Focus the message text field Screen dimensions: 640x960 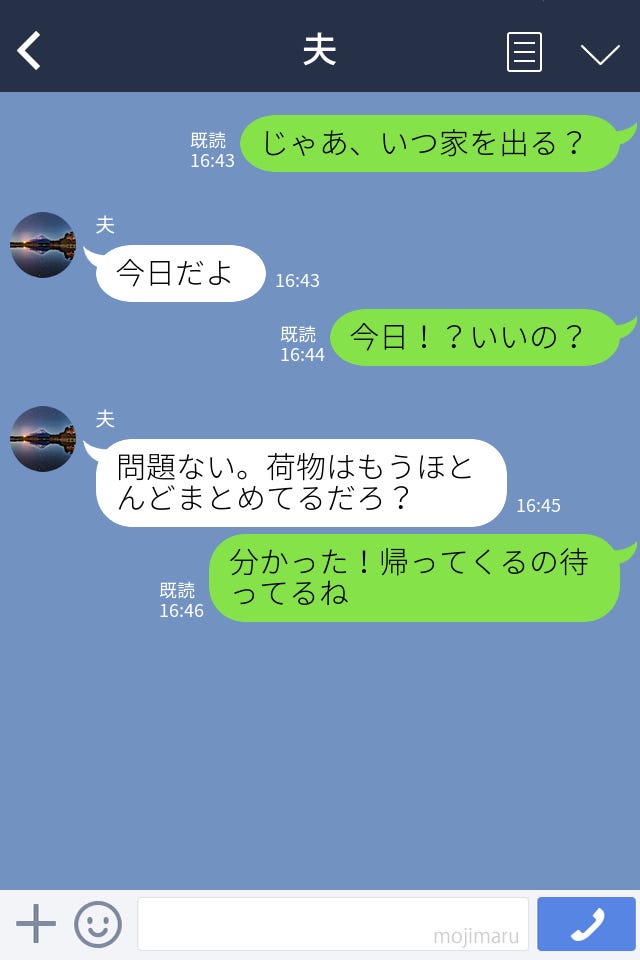332,923
